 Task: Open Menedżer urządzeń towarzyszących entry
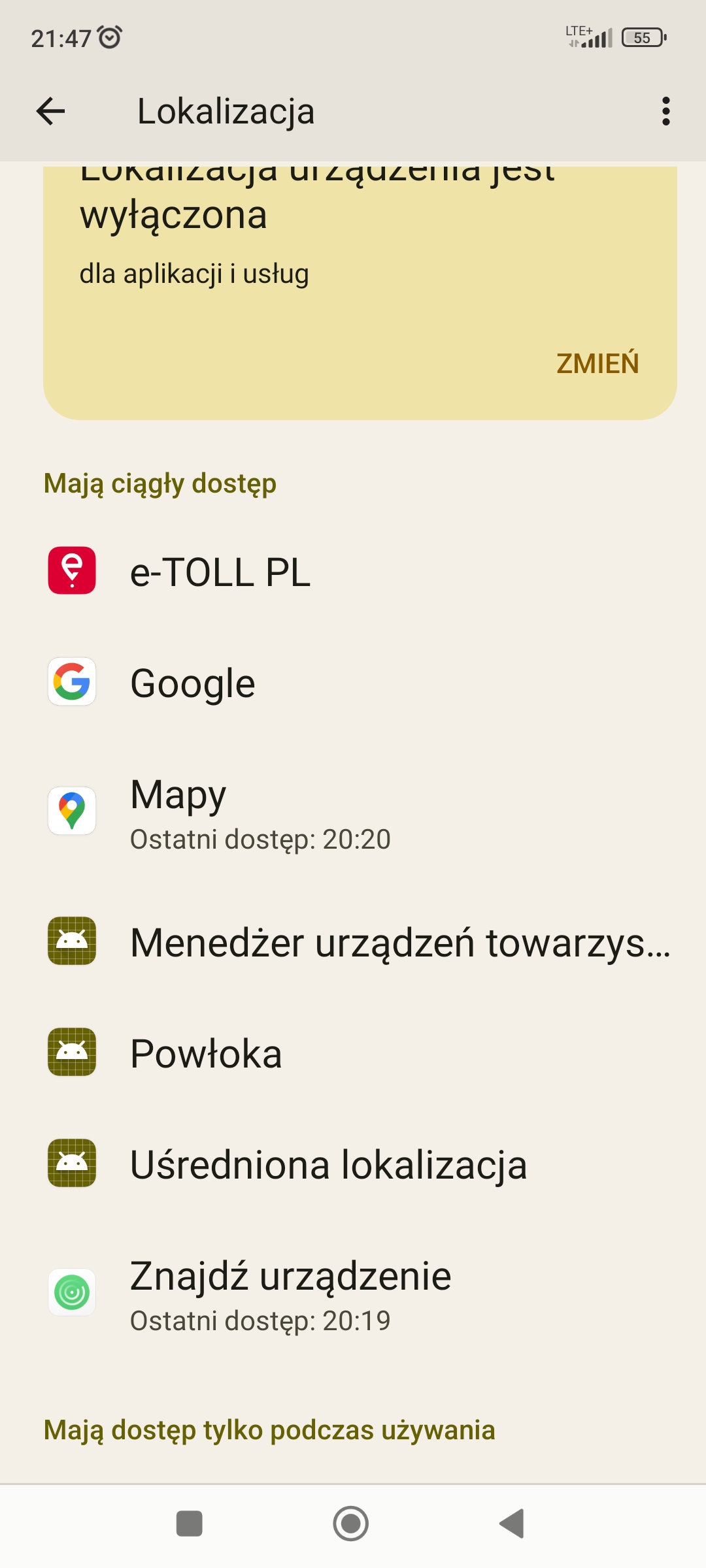pyautogui.click(x=353, y=942)
